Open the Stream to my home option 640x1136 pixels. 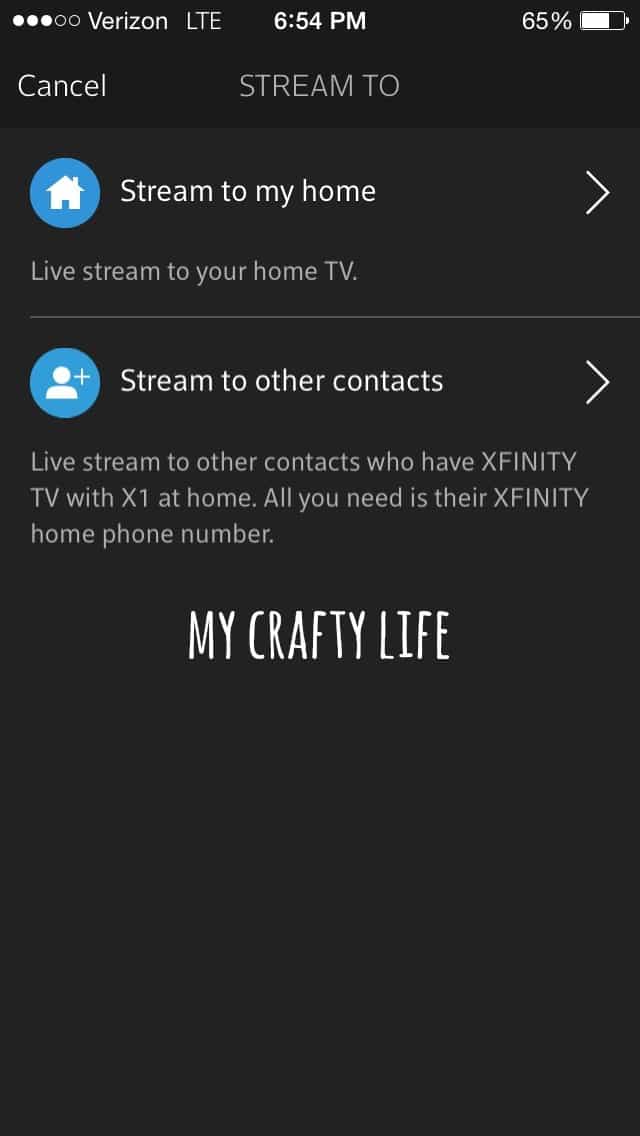coord(248,192)
